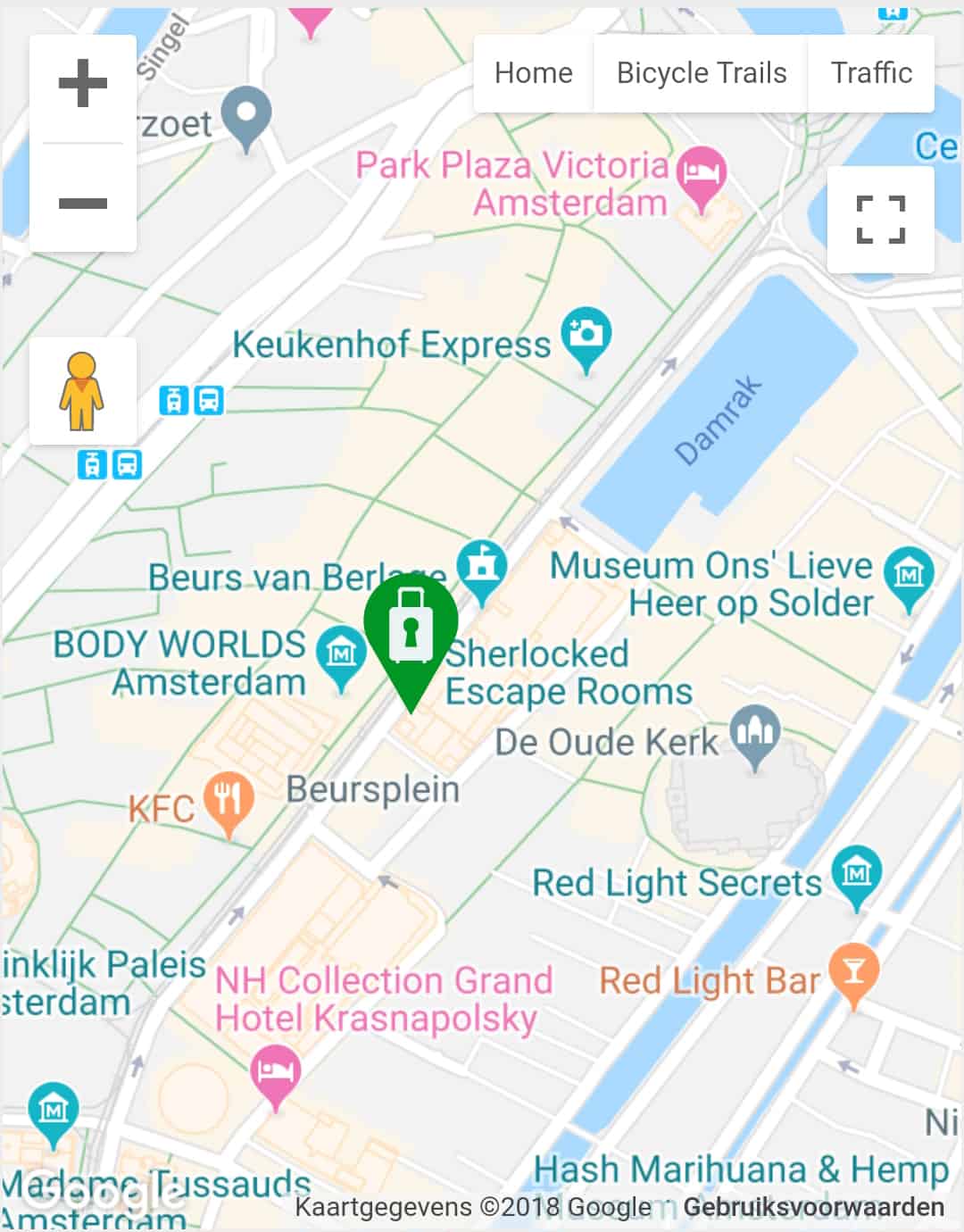
Task: Show Bicycle Trails layer
Action: (x=702, y=73)
